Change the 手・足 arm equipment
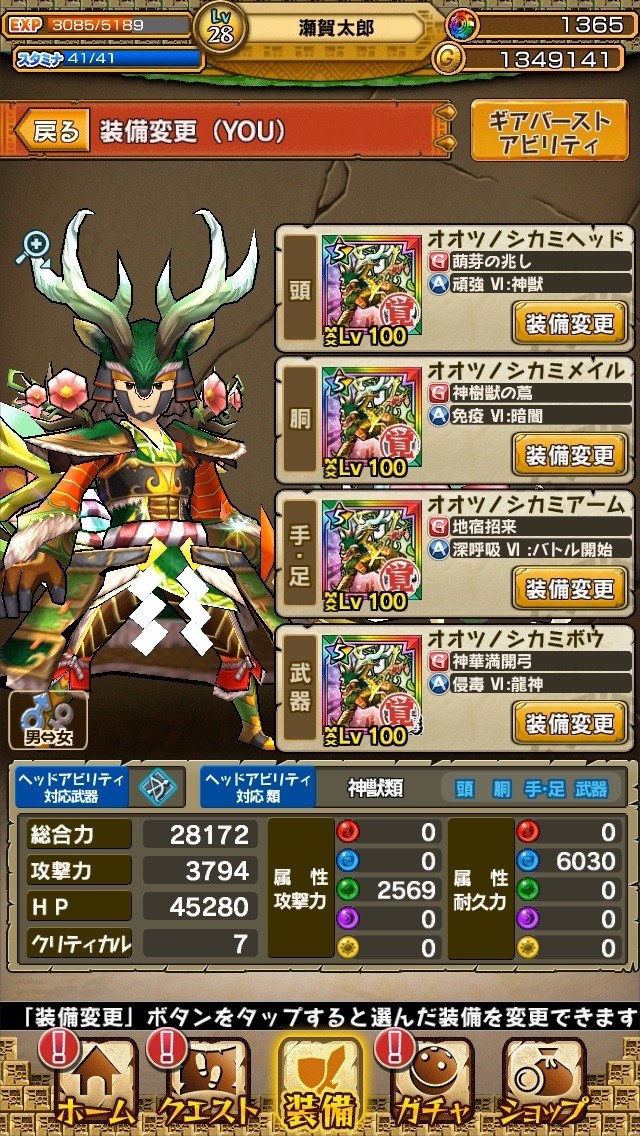 click(x=569, y=589)
